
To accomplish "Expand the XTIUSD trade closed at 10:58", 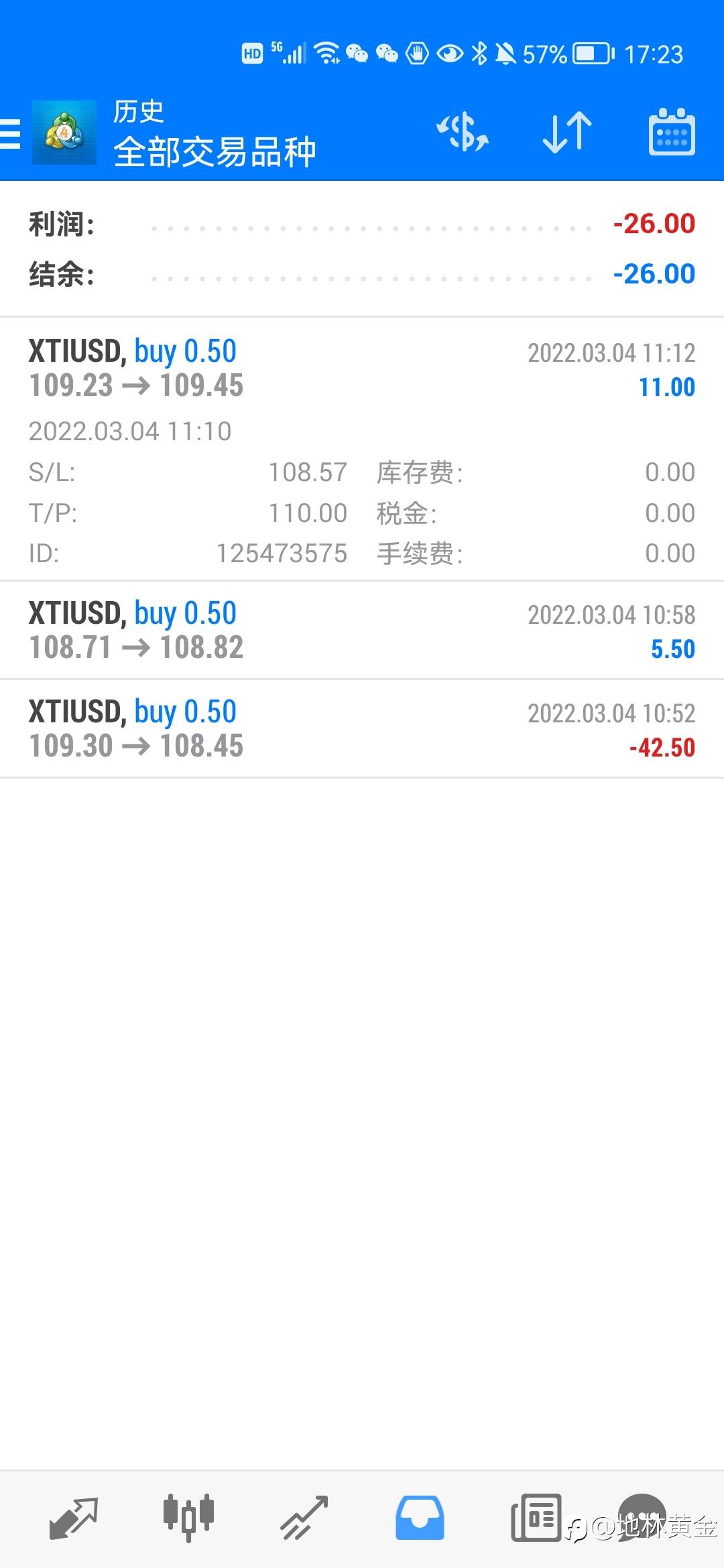I will pyautogui.click(x=362, y=630).
